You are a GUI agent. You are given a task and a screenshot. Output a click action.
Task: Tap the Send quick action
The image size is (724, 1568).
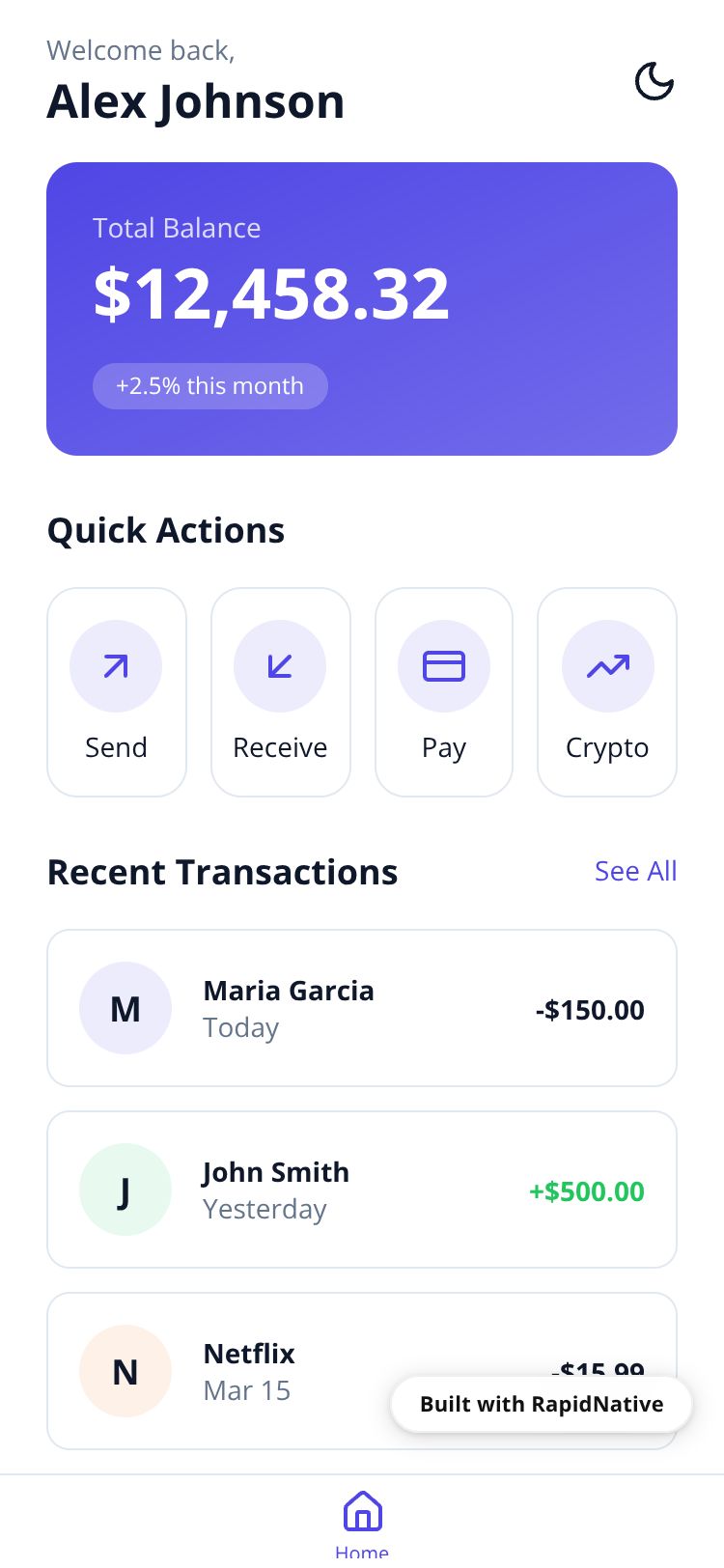pyautogui.click(x=117, y=692)
